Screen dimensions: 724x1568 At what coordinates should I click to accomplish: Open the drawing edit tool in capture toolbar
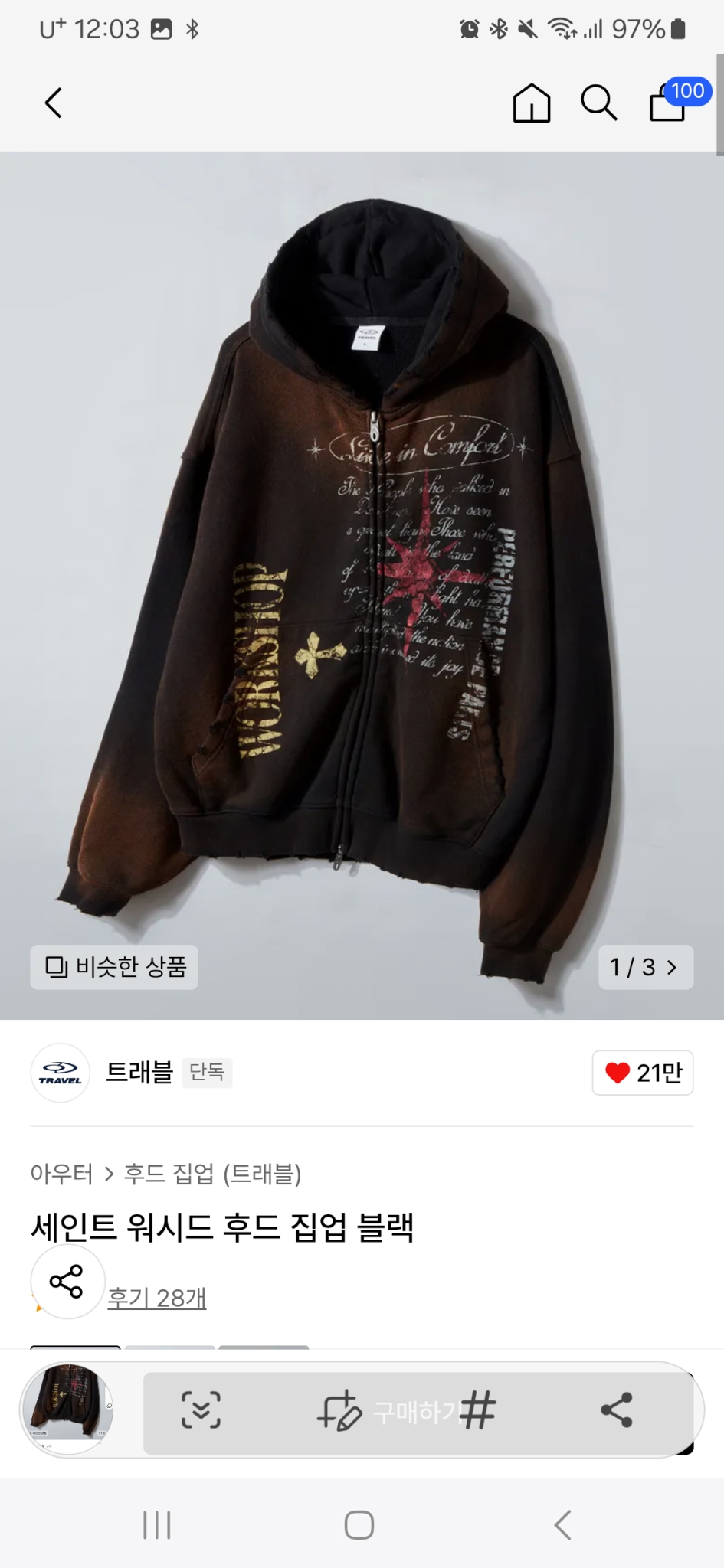click(342, 1413)
